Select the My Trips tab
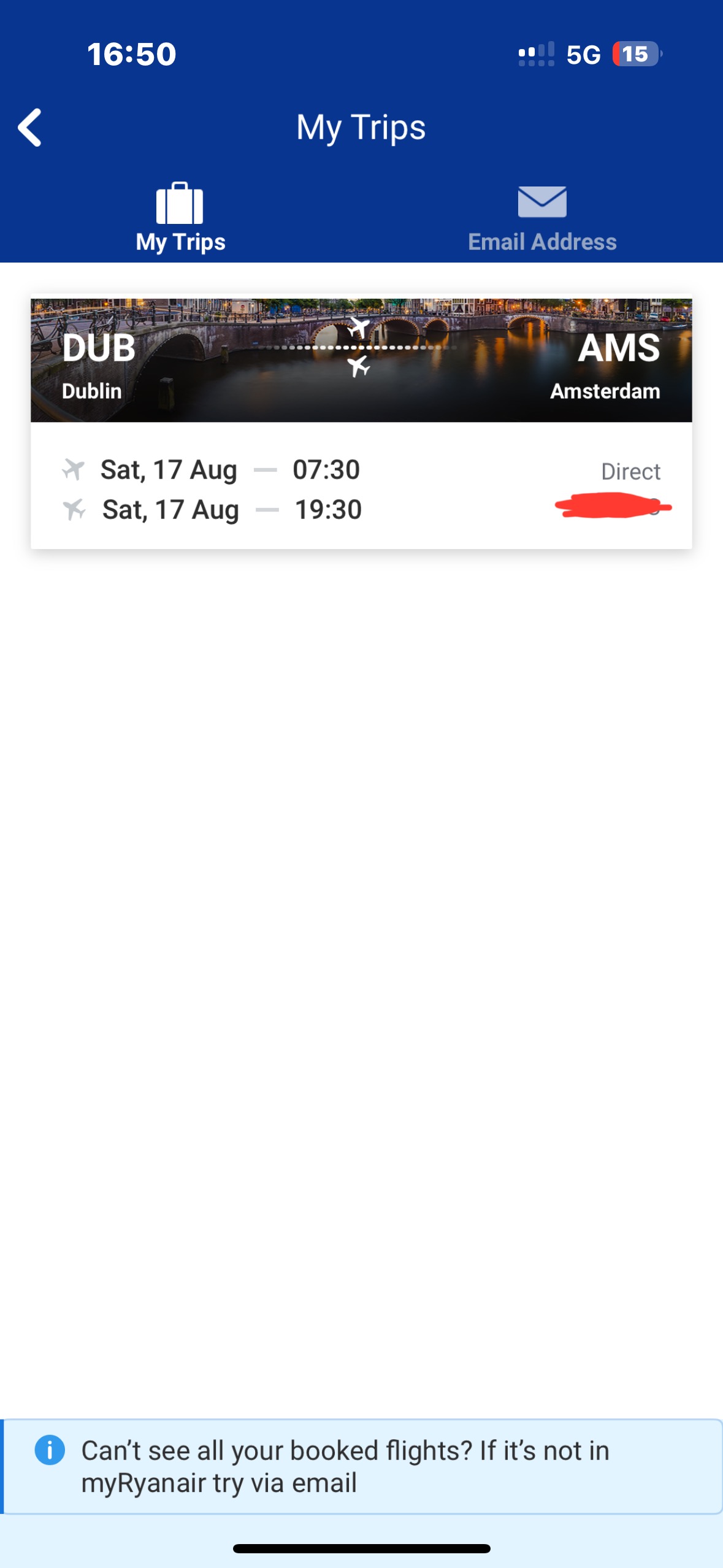Image resolution: width=723 pixels, height=1568 pixels. (x=180, y=218)
